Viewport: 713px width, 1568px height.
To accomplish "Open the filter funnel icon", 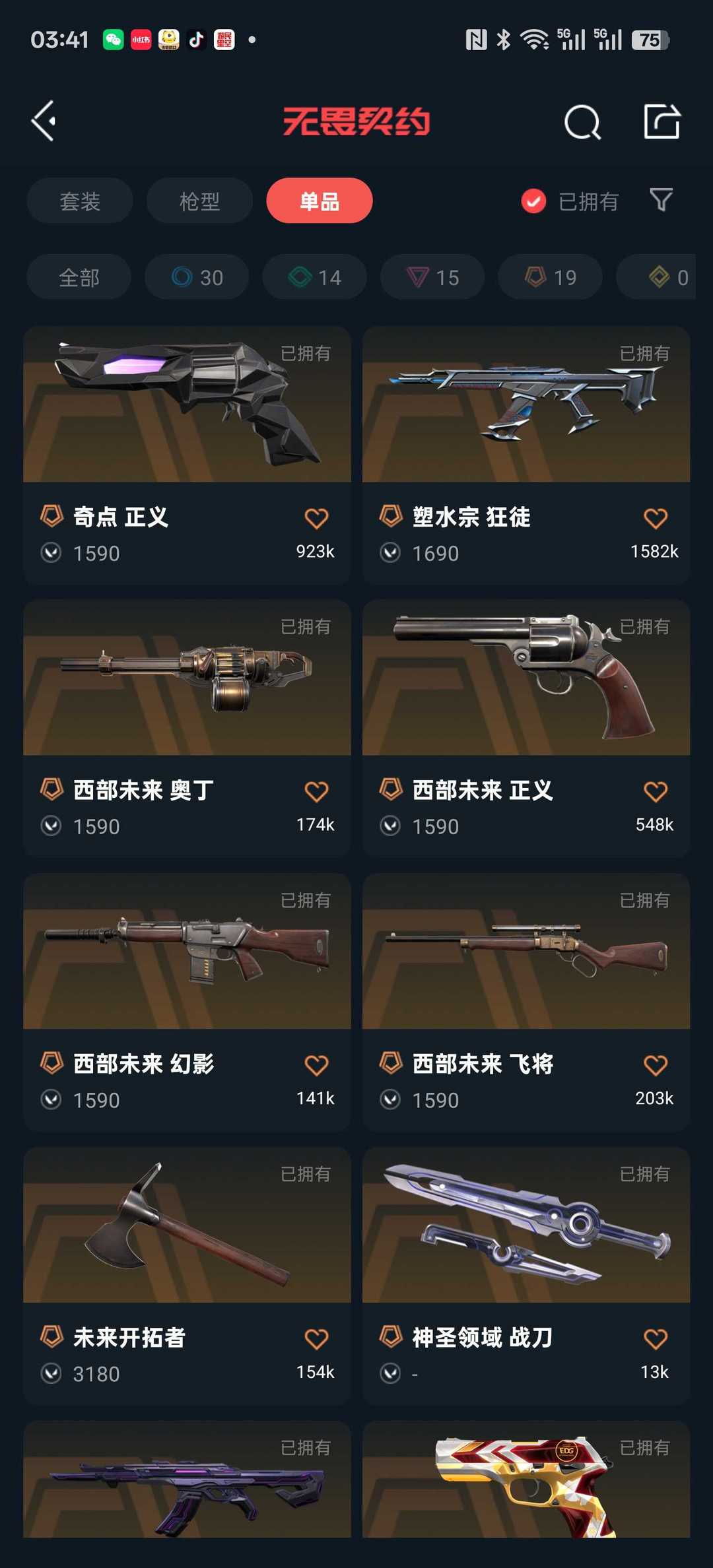I will (661, 200).
